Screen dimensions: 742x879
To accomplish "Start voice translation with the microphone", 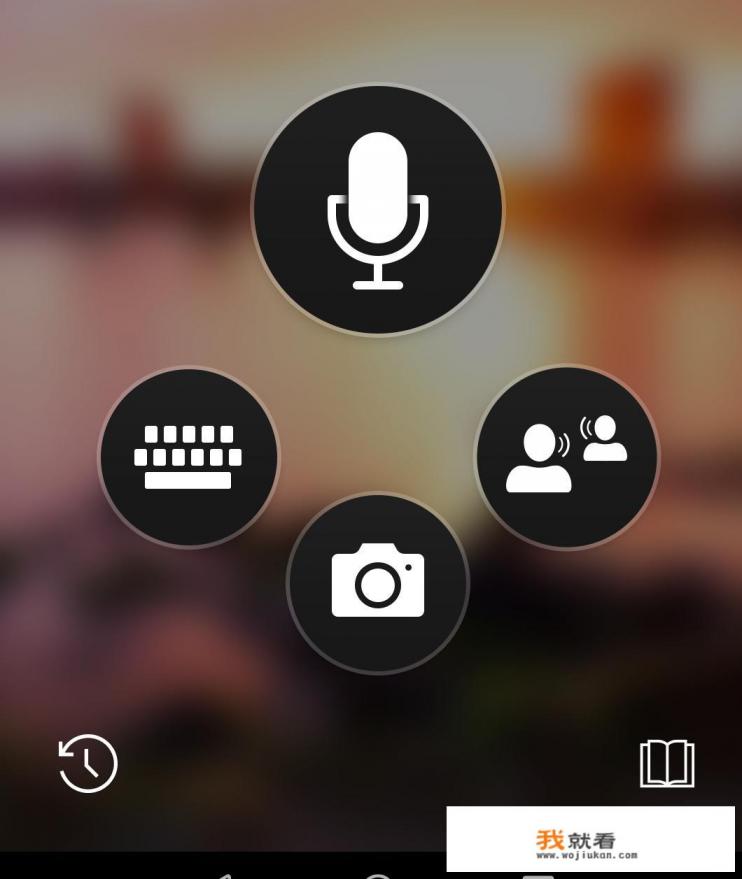I will tap(378, 210).
